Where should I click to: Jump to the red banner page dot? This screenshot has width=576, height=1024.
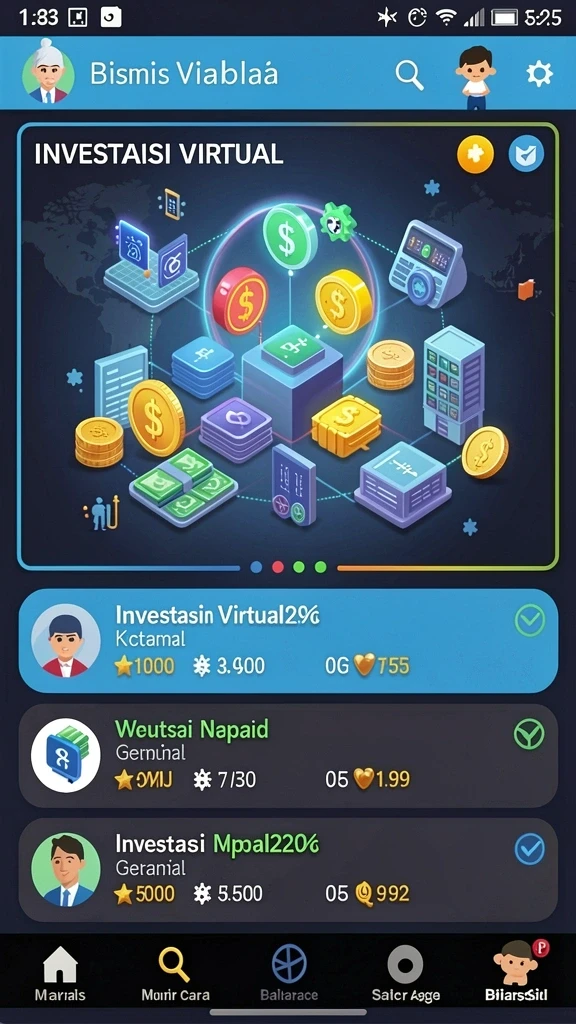278,567
